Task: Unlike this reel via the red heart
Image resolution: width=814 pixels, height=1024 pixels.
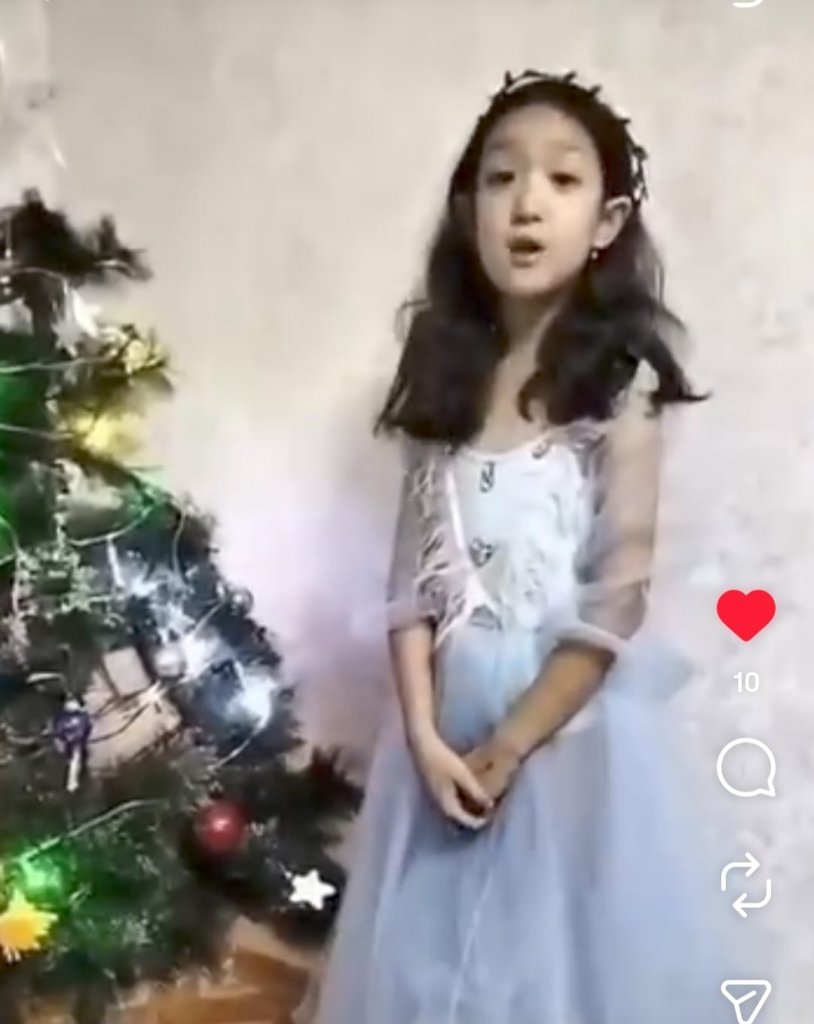Action: point(746,614)
